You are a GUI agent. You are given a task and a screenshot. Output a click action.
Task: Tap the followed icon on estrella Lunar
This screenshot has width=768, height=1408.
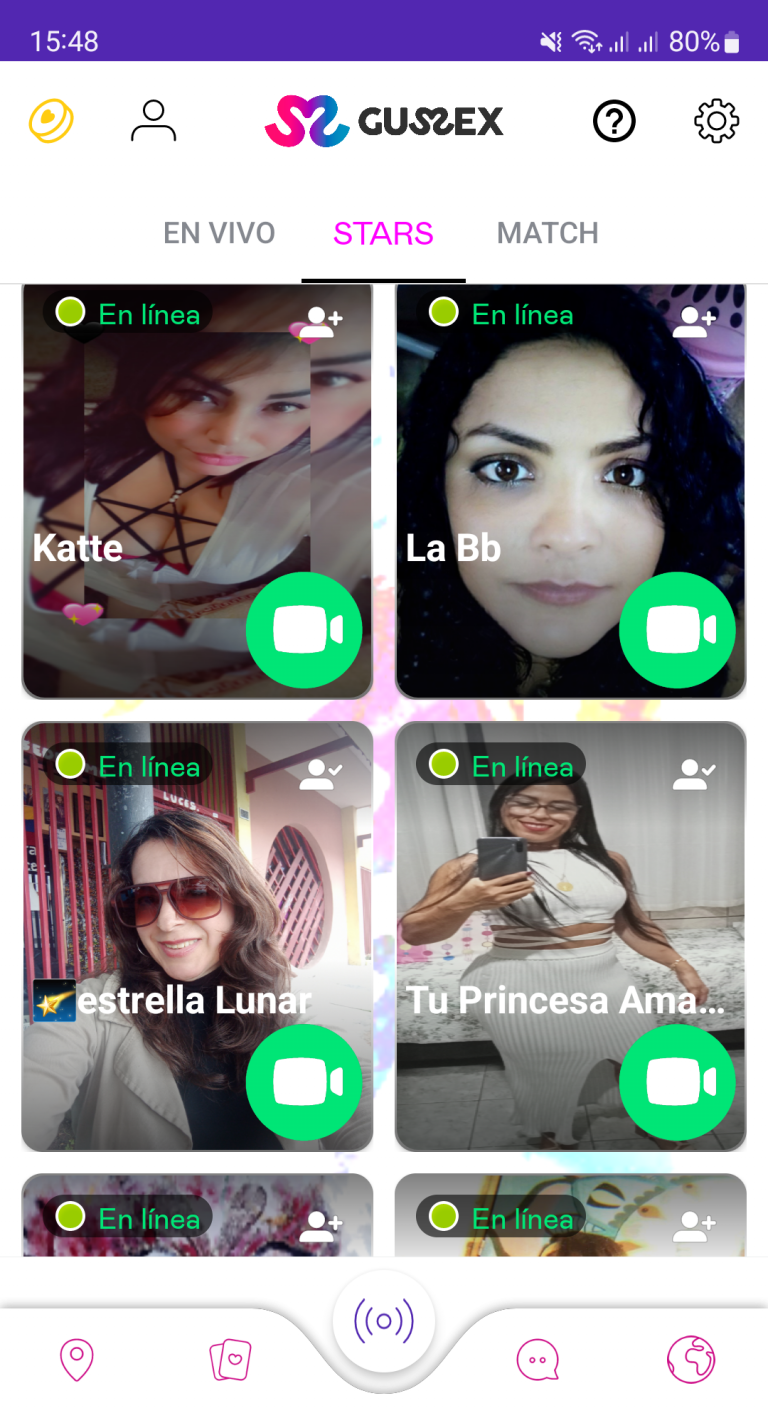coord(321,773)
